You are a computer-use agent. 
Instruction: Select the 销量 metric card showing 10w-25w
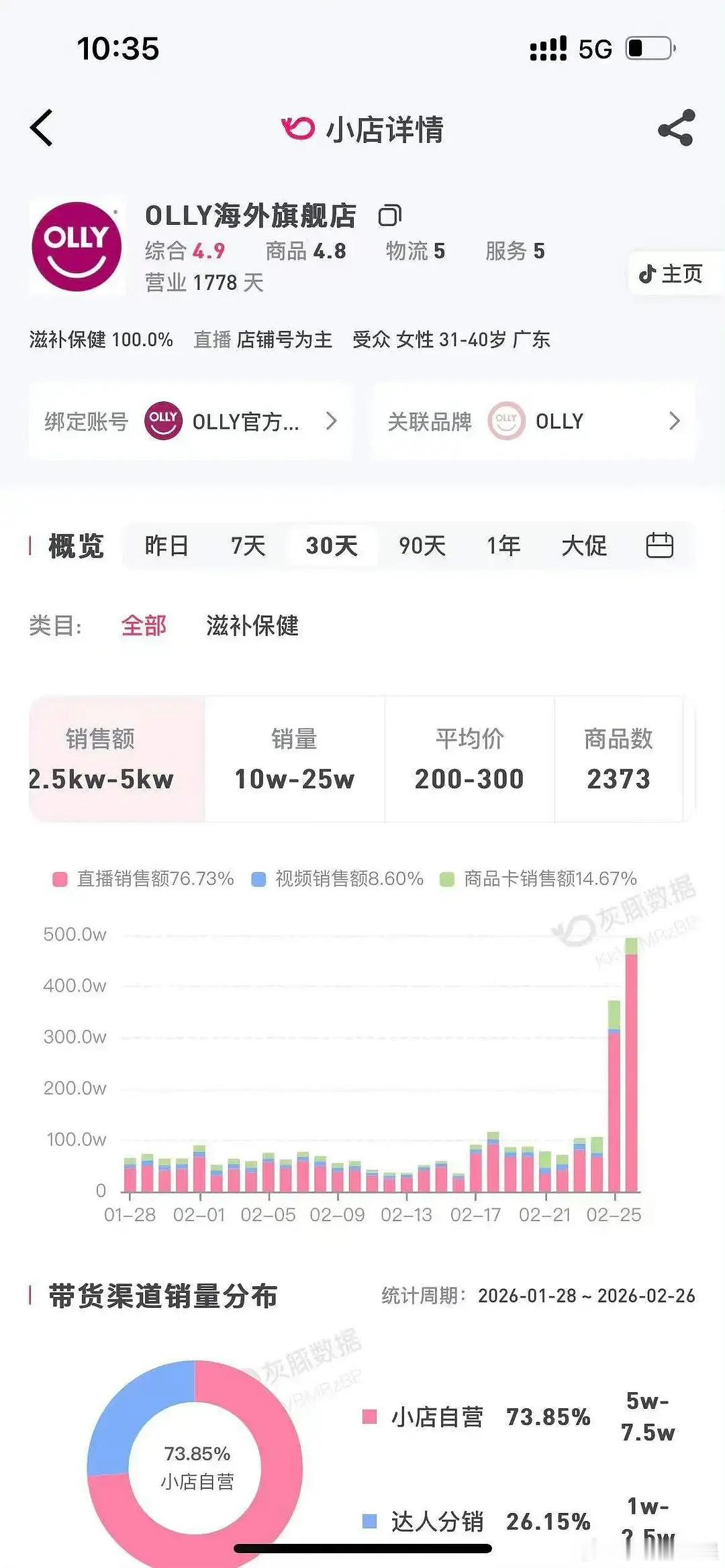click(x=295, y=758)
